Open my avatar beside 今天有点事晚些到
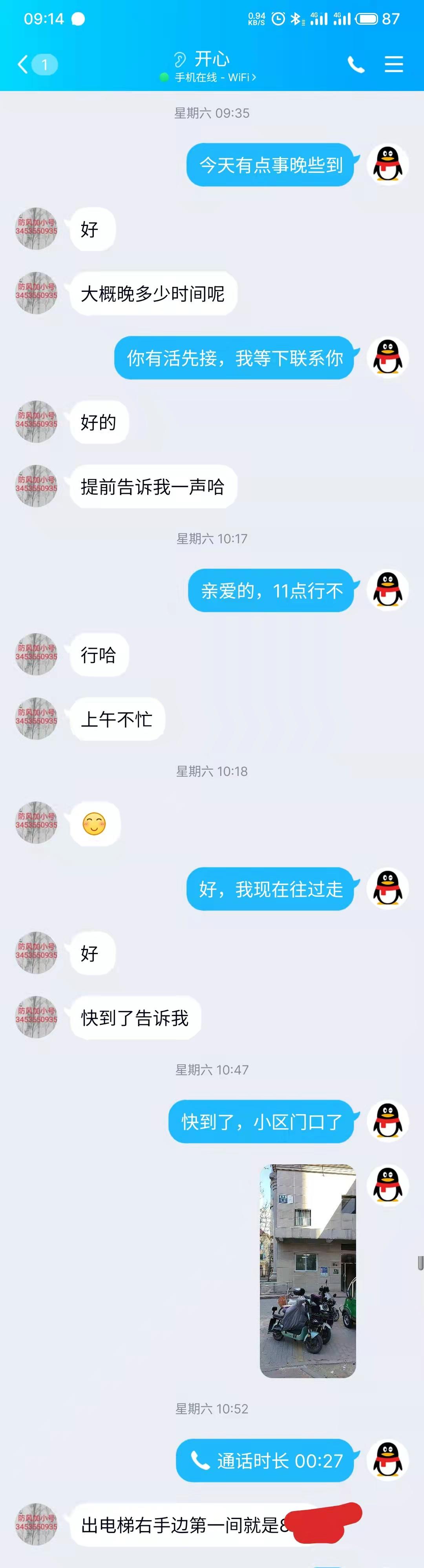This screenshot has height=1568, width=424. (x=387, y=164)
